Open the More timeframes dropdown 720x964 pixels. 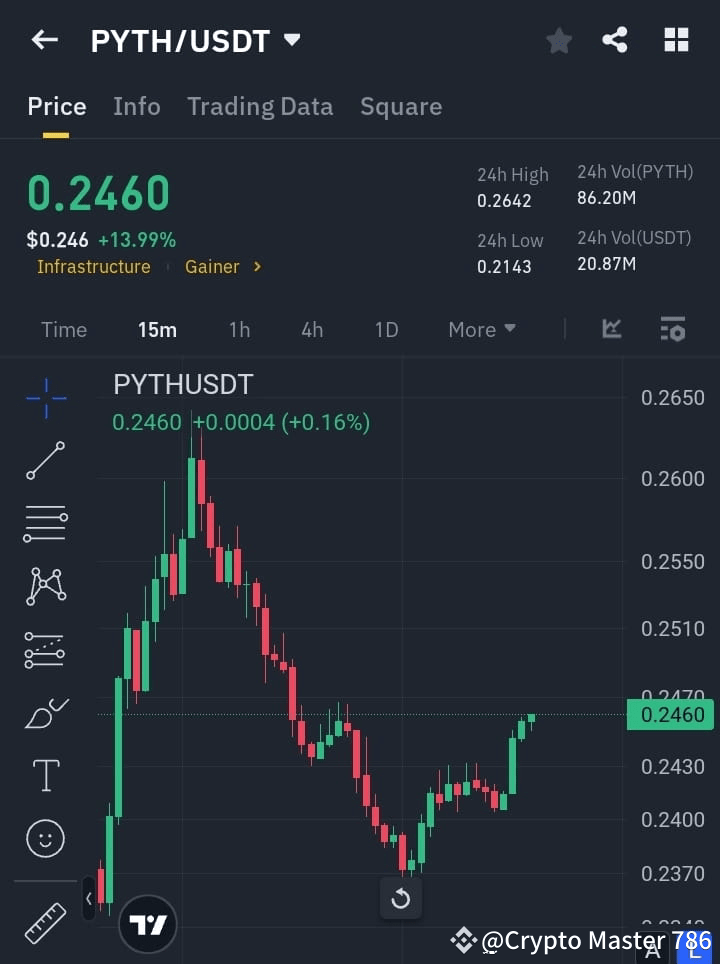point(481,329)
